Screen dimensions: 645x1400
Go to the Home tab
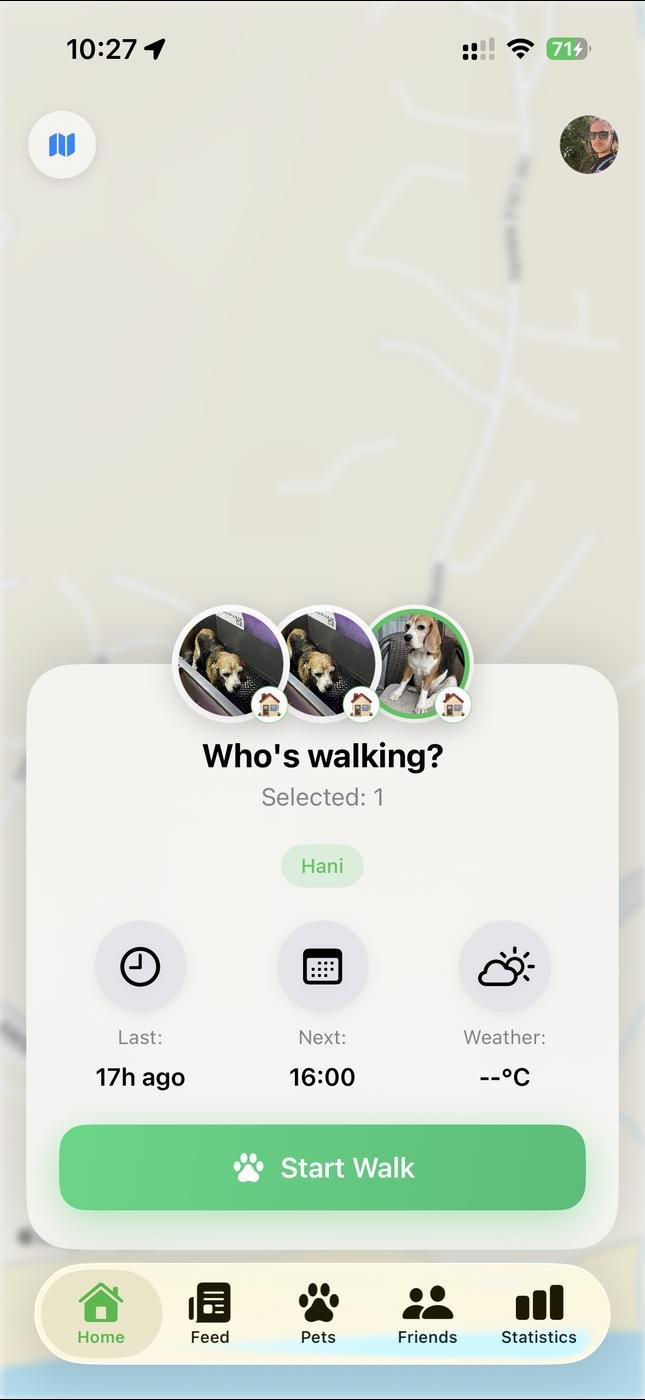tap(101, 1314)
